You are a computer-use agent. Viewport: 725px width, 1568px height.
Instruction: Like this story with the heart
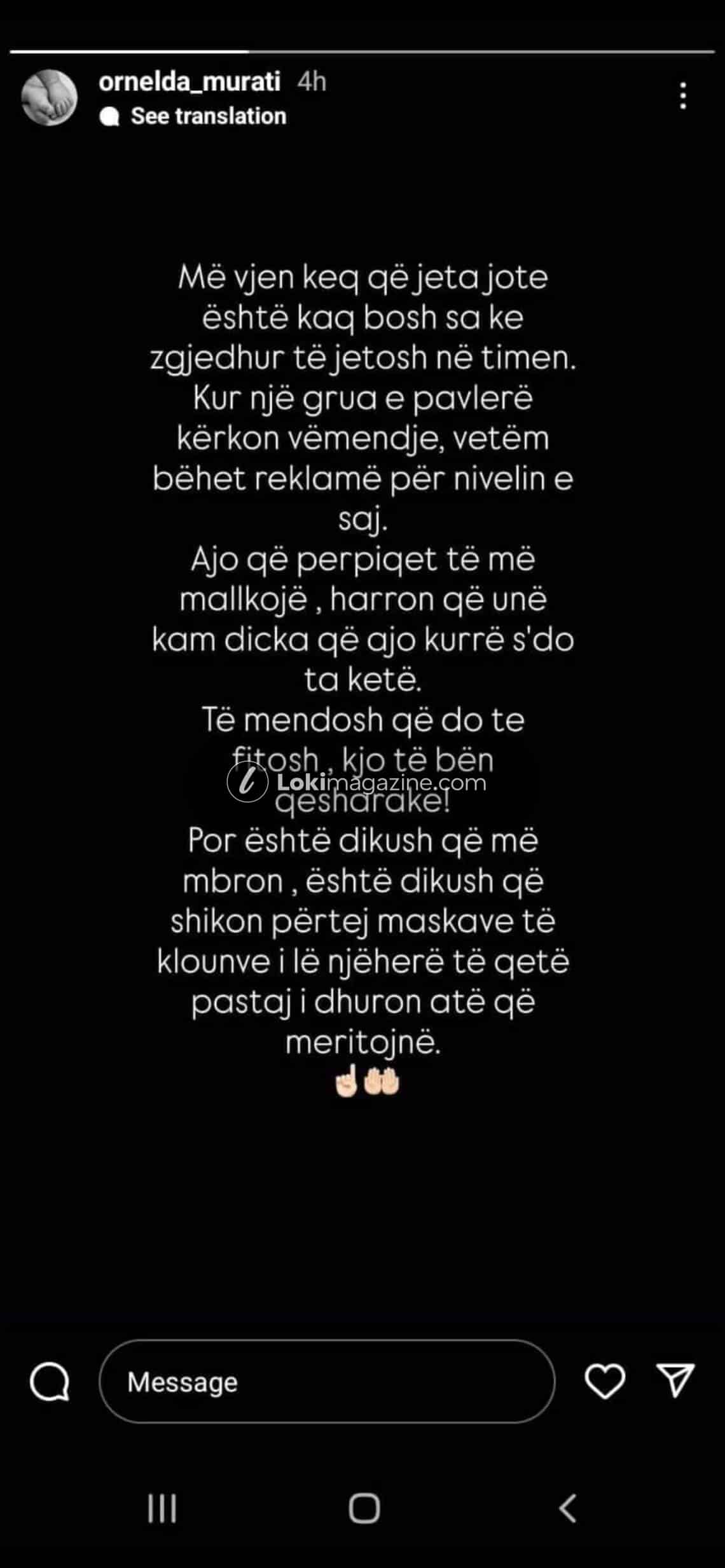604,1382
